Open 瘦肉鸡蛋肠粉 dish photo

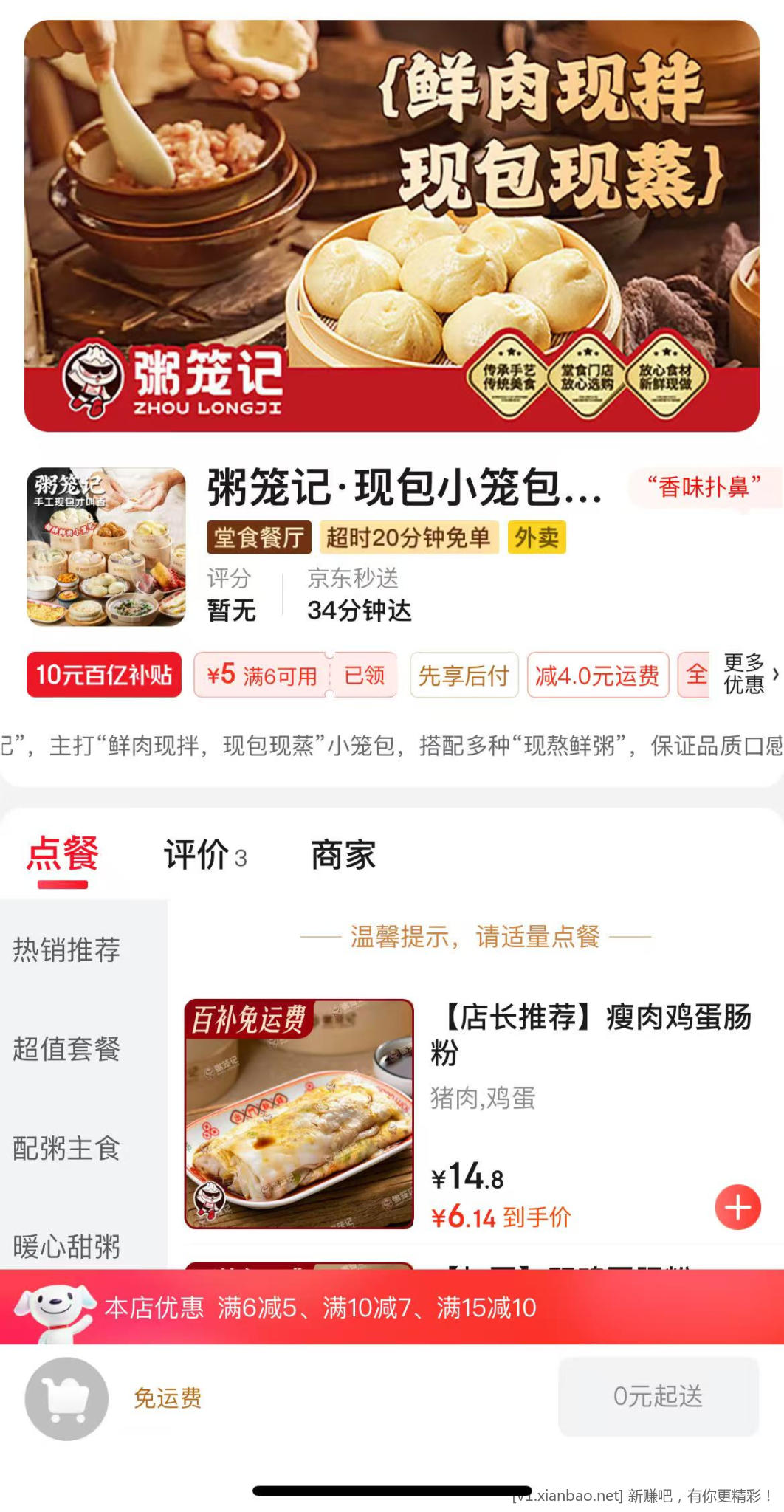pos(299,1114)
